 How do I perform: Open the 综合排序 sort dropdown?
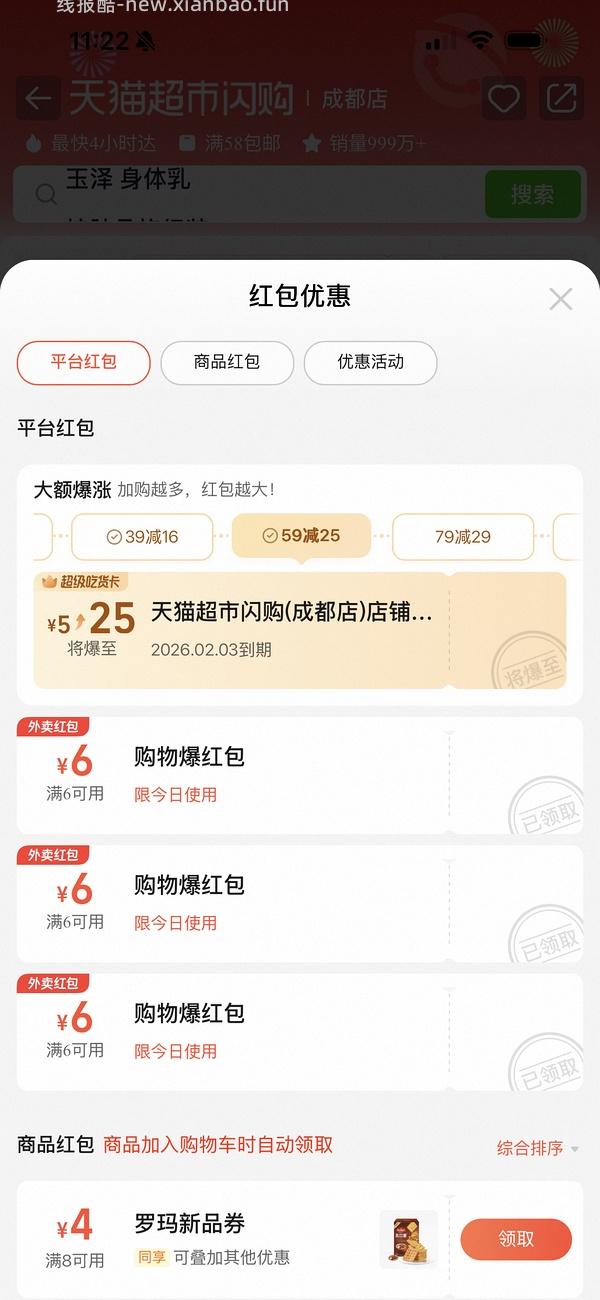pyautogui.click(x=537, y=1148)
